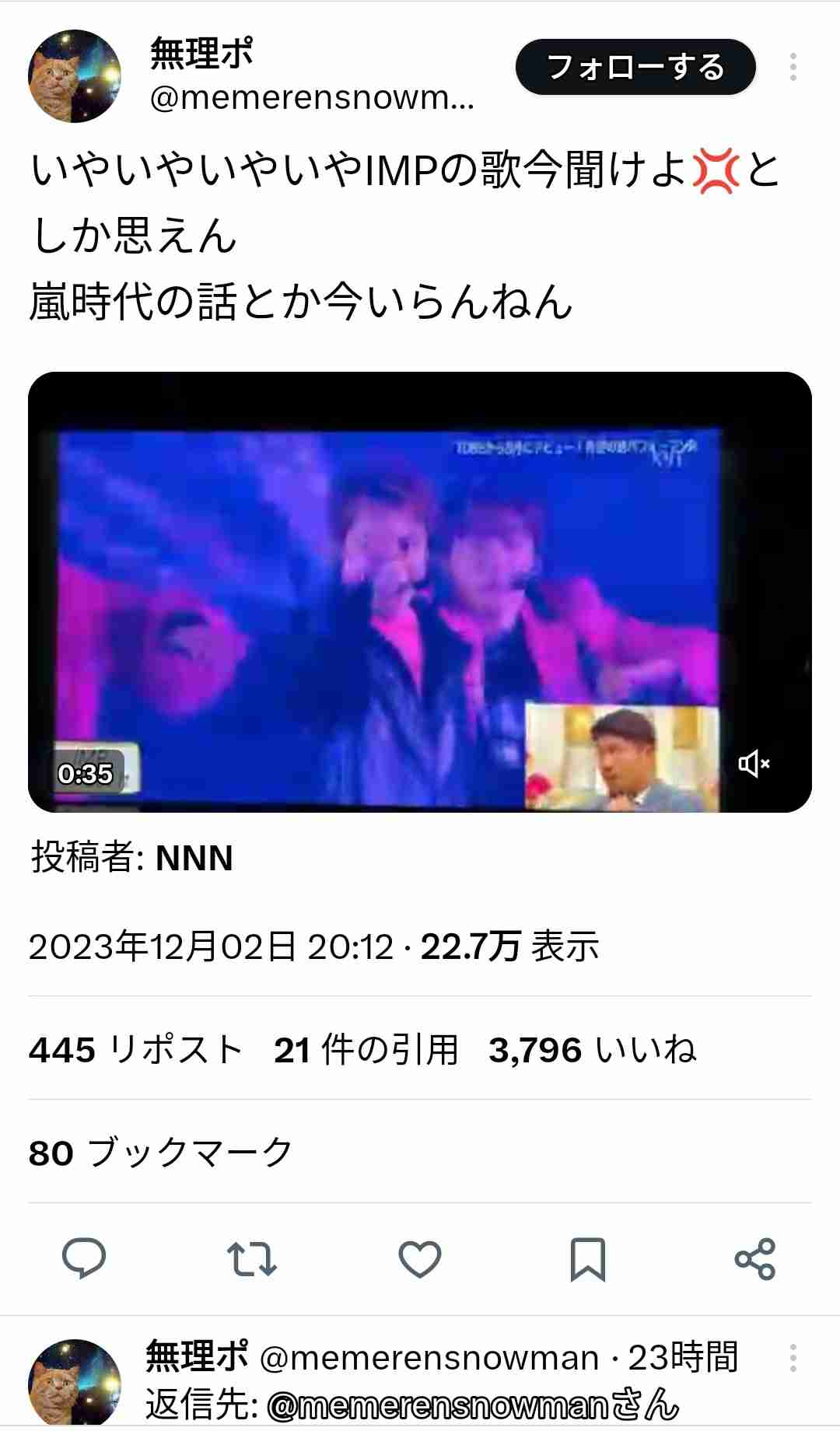Repost this post
The height and width of the screenshot is (1431, 840).
(x=251, y=1258)
